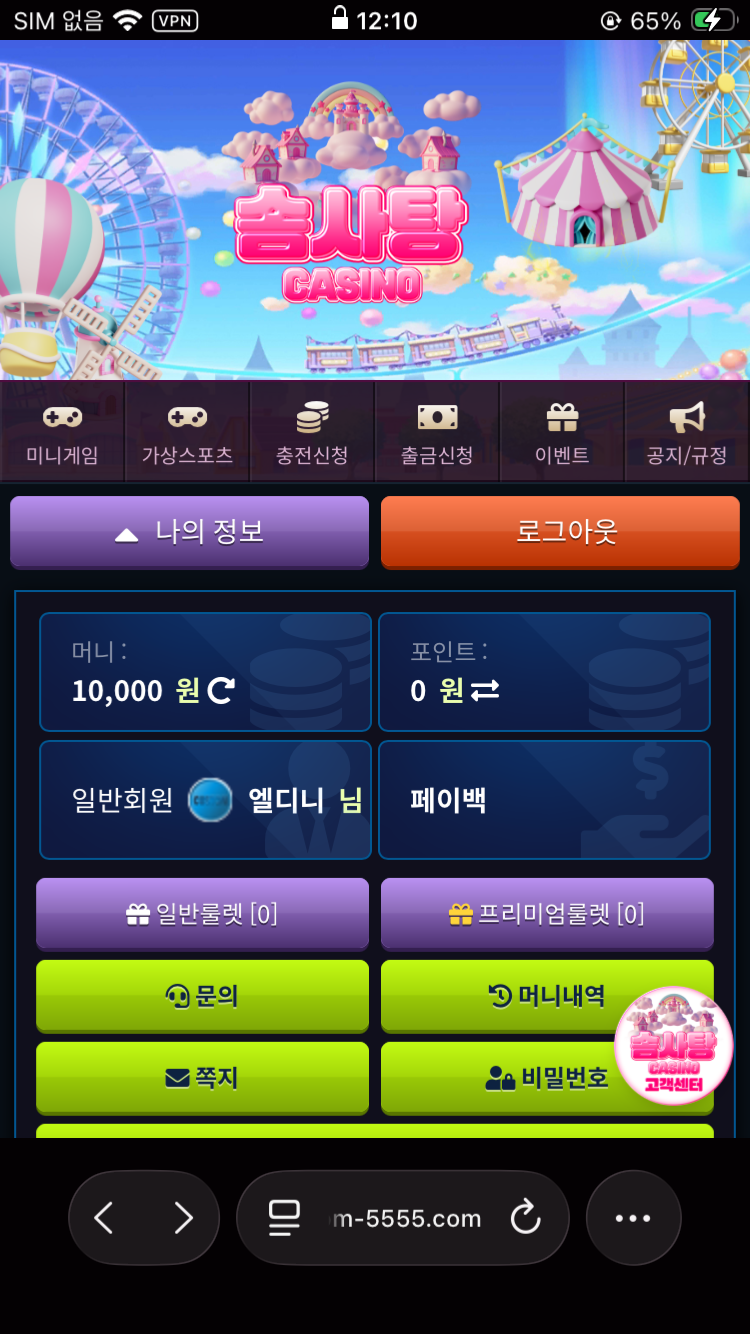This screenshot has width=750, height=1334.
Task: Open 프리미엄룰렛 [0]
Action: tap(546, 913)
